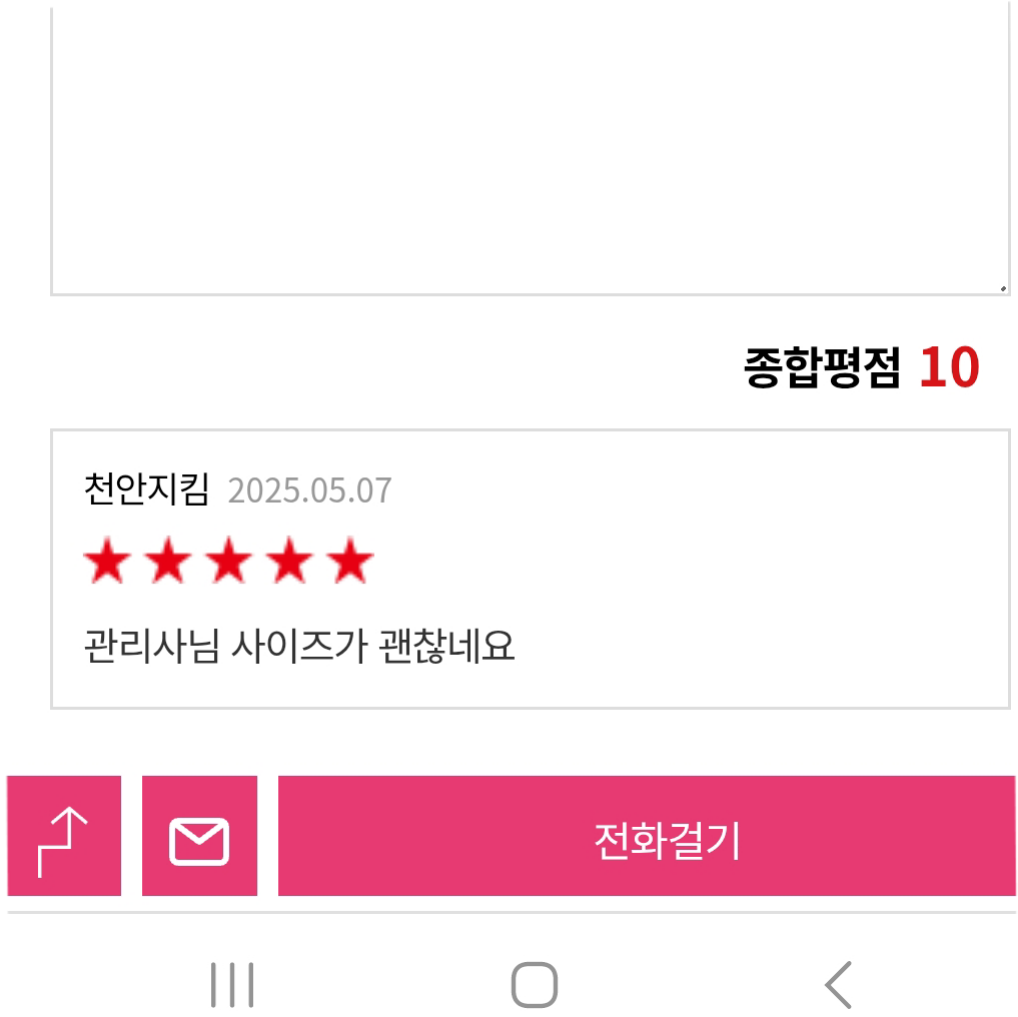Tap the share arrow button
This screenshot has height=1017, width=1018.
[63, 837]
